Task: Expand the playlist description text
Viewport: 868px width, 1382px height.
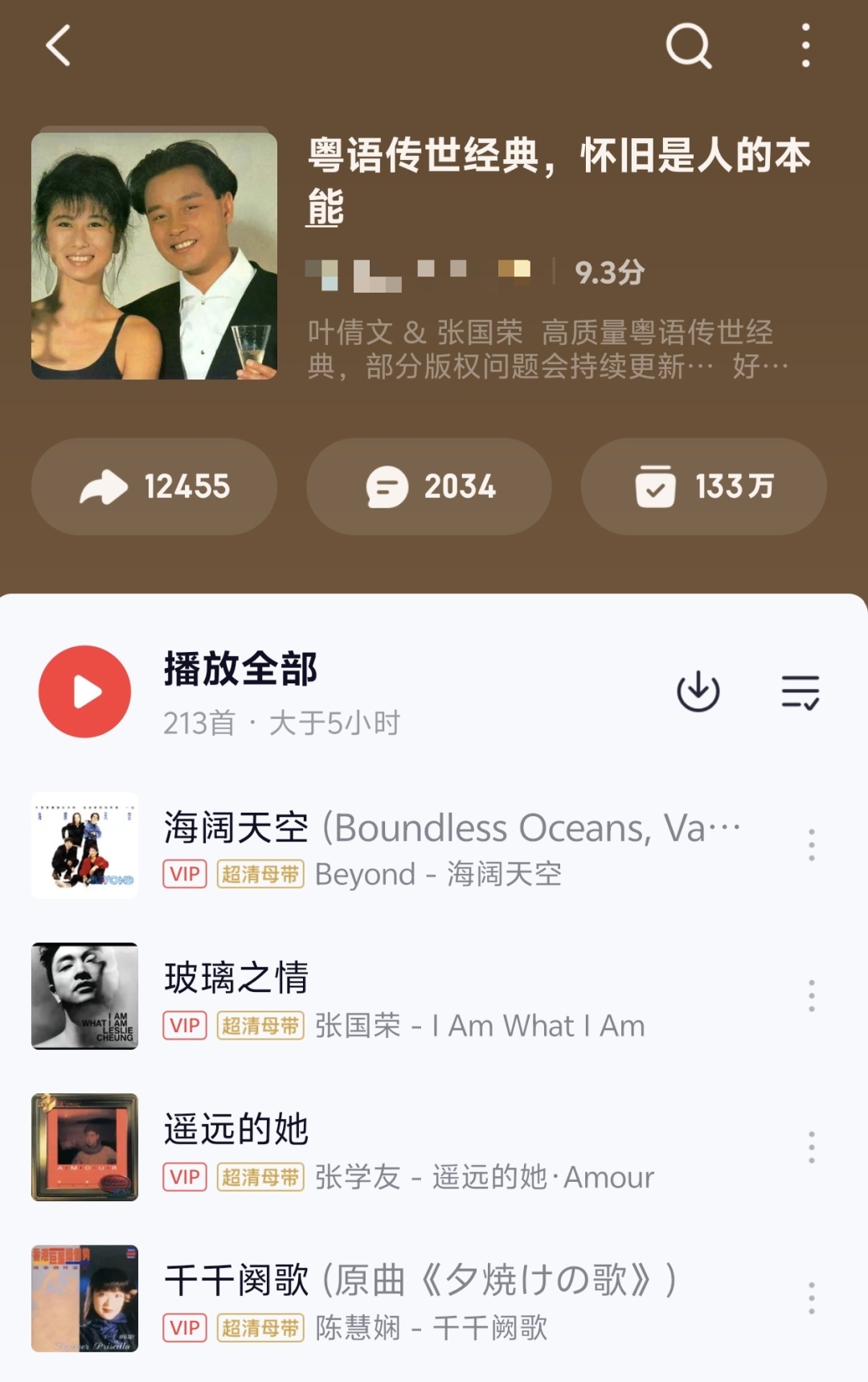Action: point(547,349)
